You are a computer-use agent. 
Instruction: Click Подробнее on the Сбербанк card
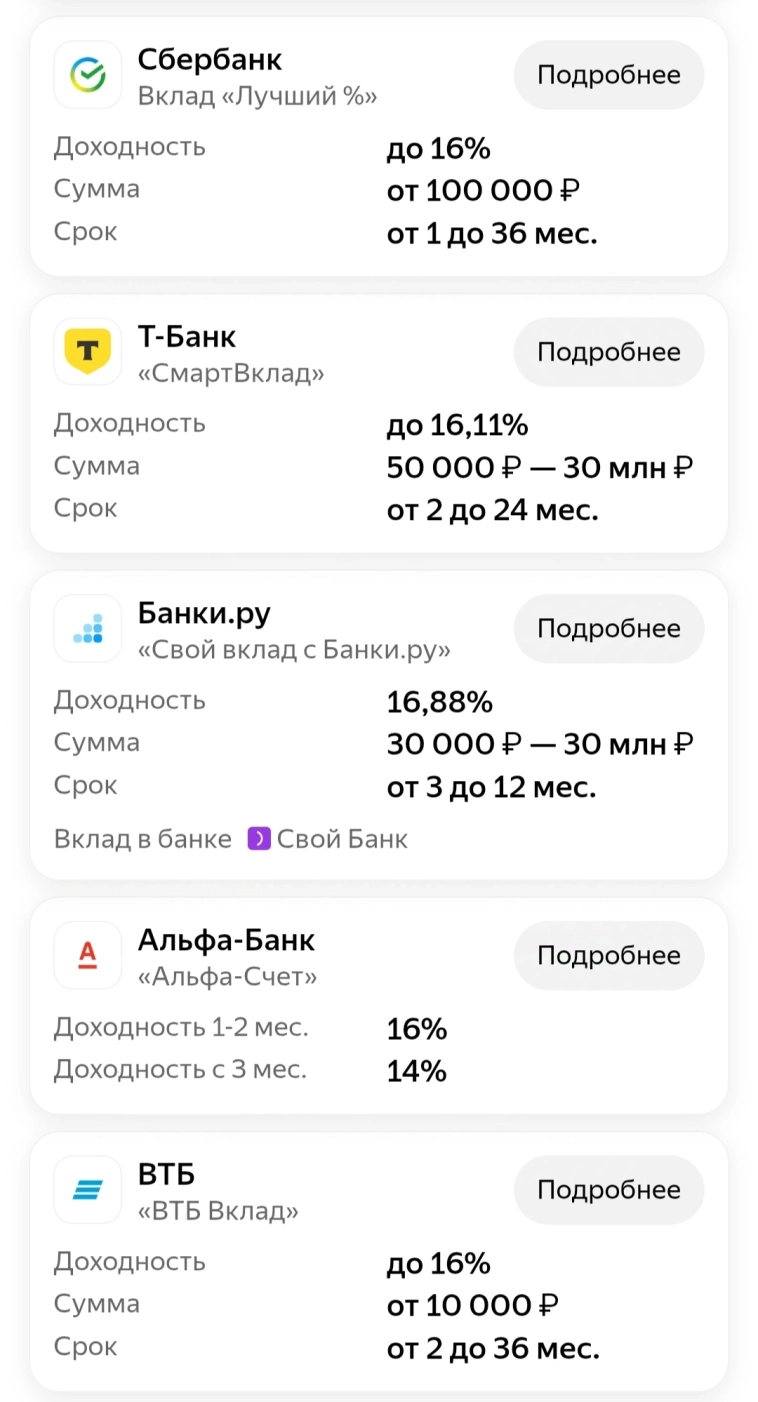tap(608, 74)
